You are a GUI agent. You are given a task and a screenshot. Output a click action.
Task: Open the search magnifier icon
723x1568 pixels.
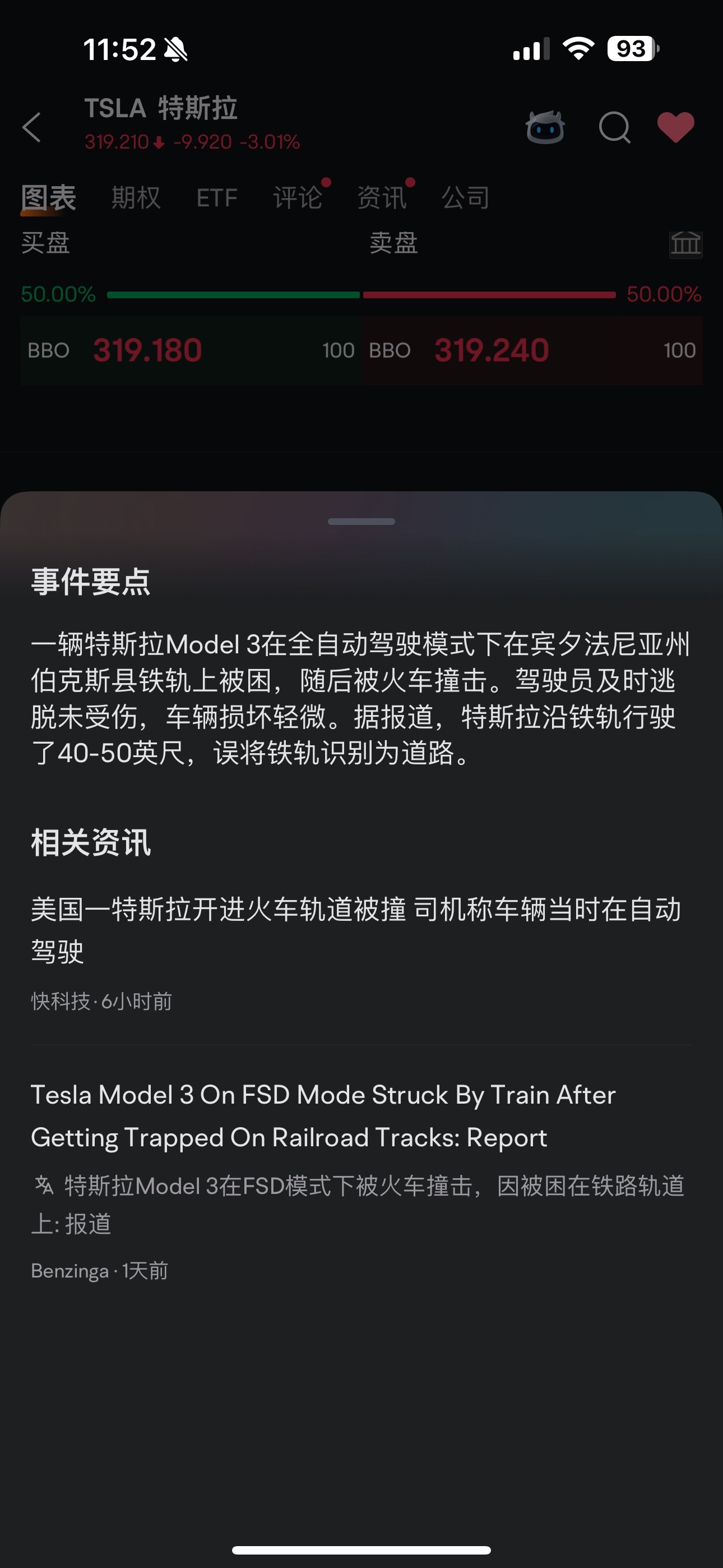tap(615, 127)
